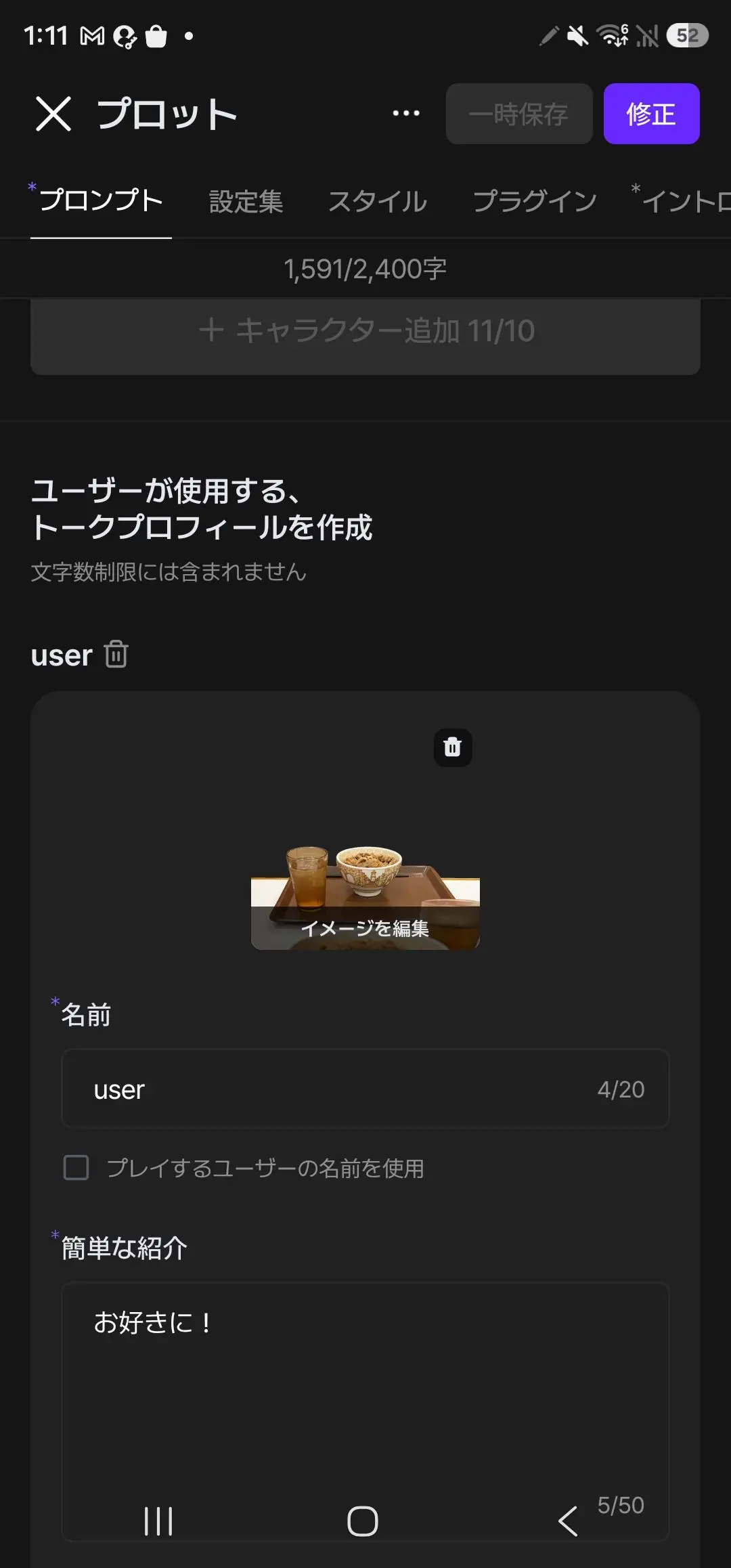Edit the 簡単な紹介 text area
Viewport: 731px width, 1568px height.
click(365, 1412)
